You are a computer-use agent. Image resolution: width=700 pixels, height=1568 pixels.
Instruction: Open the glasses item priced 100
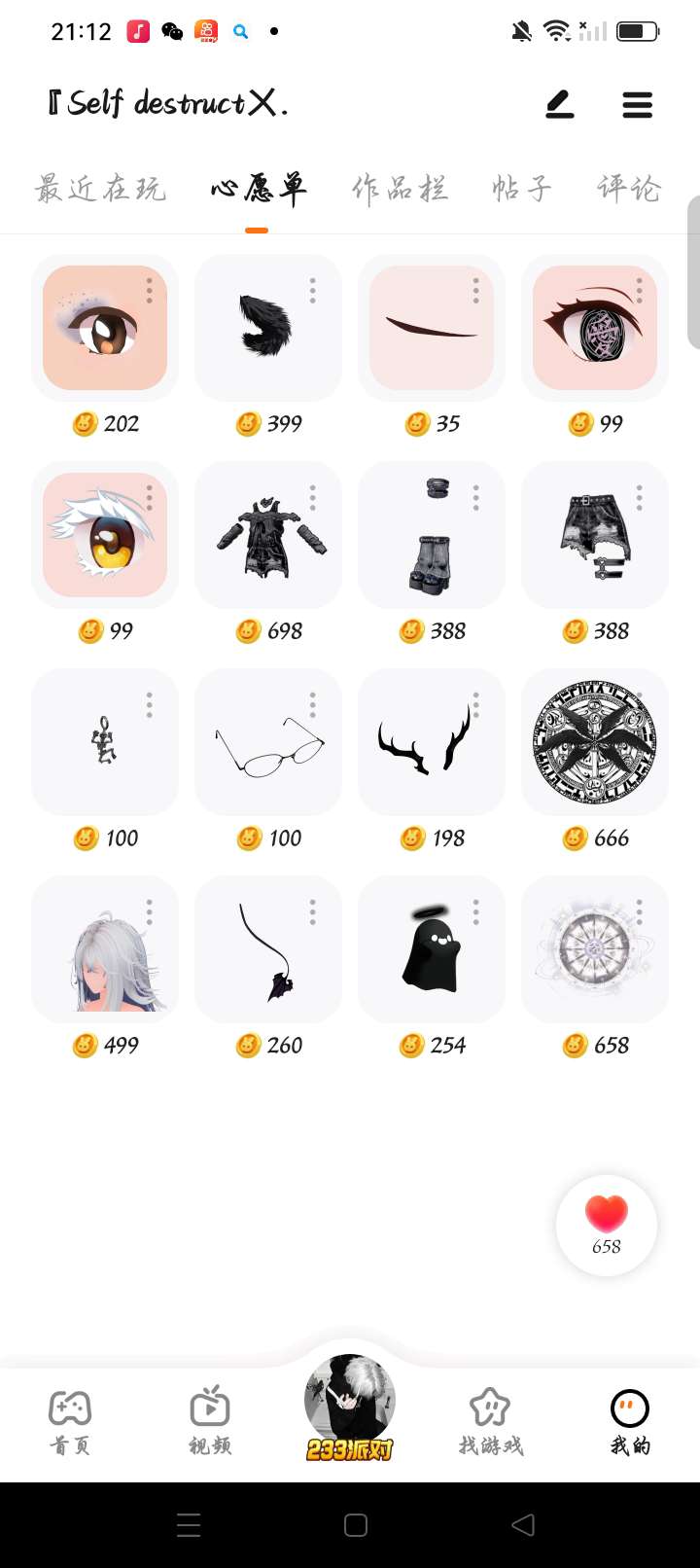coord(267,742)
